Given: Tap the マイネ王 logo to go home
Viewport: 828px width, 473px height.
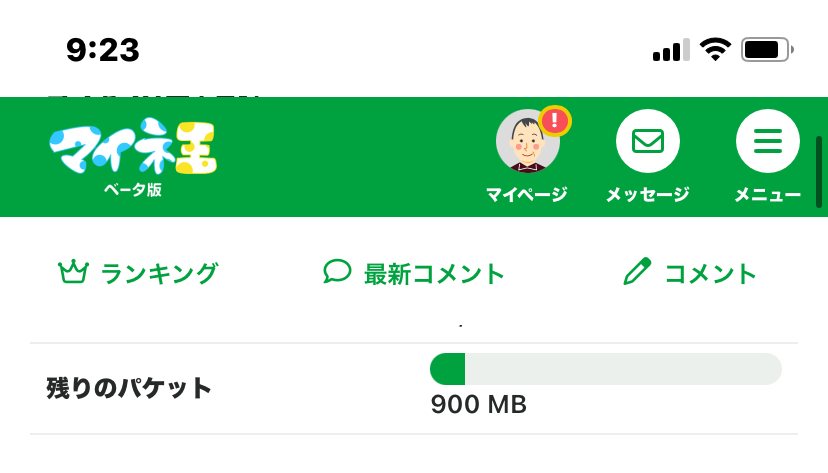Looking at the screenshot, I should click(x=133, y=155).
